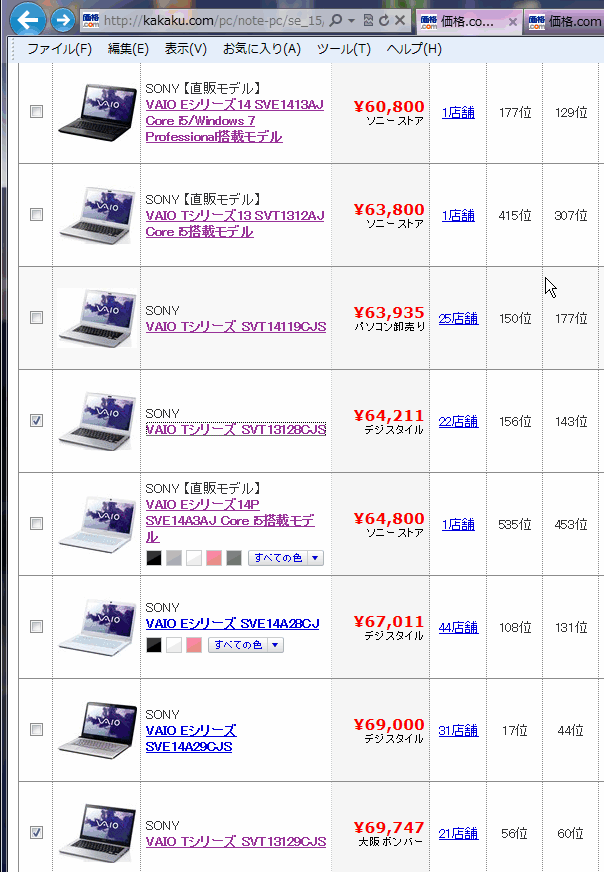Uncheck the VAIO Tシリーズ SVT13129CJS checkbox
604x872 pixels.
tap(36, 832)
